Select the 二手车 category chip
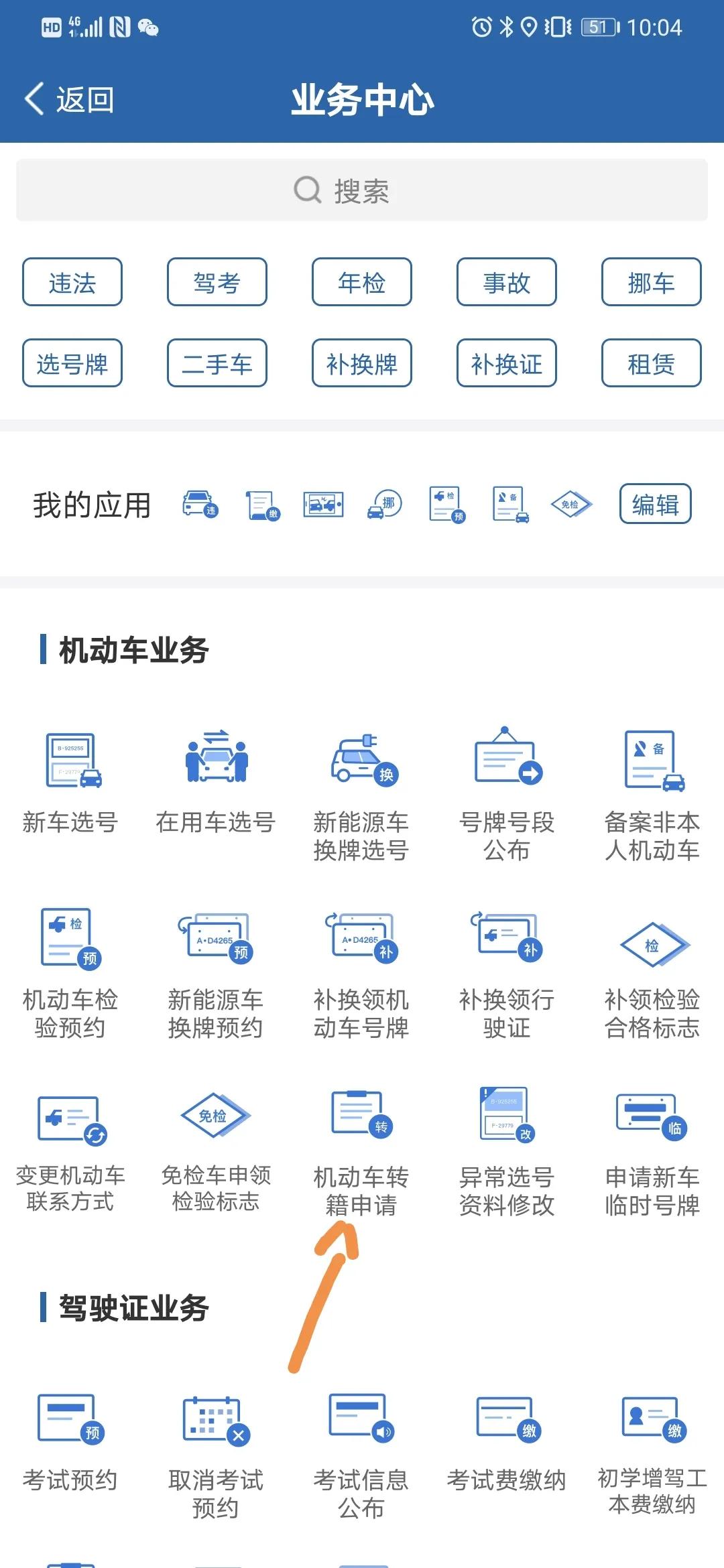 pyautogui.click(x=217, y=364)
